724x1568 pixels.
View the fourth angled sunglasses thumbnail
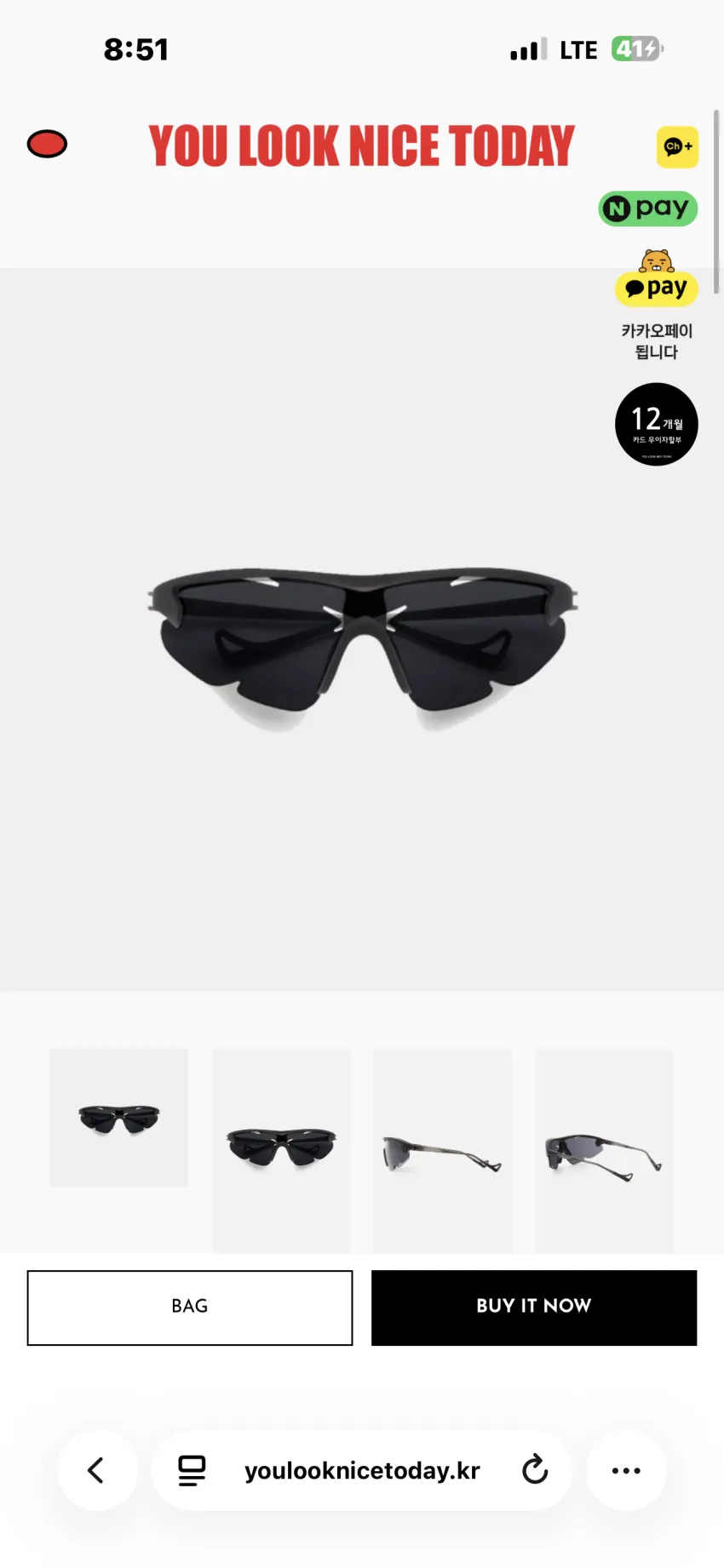(604, 1151)
